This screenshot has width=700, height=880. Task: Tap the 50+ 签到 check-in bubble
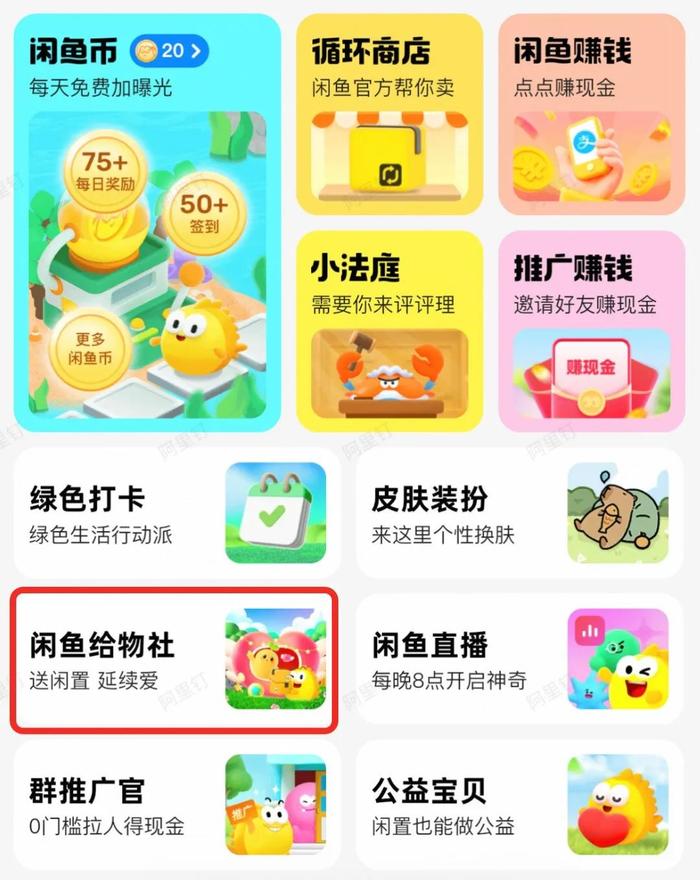pyautogui.click(x=203, y=213)
